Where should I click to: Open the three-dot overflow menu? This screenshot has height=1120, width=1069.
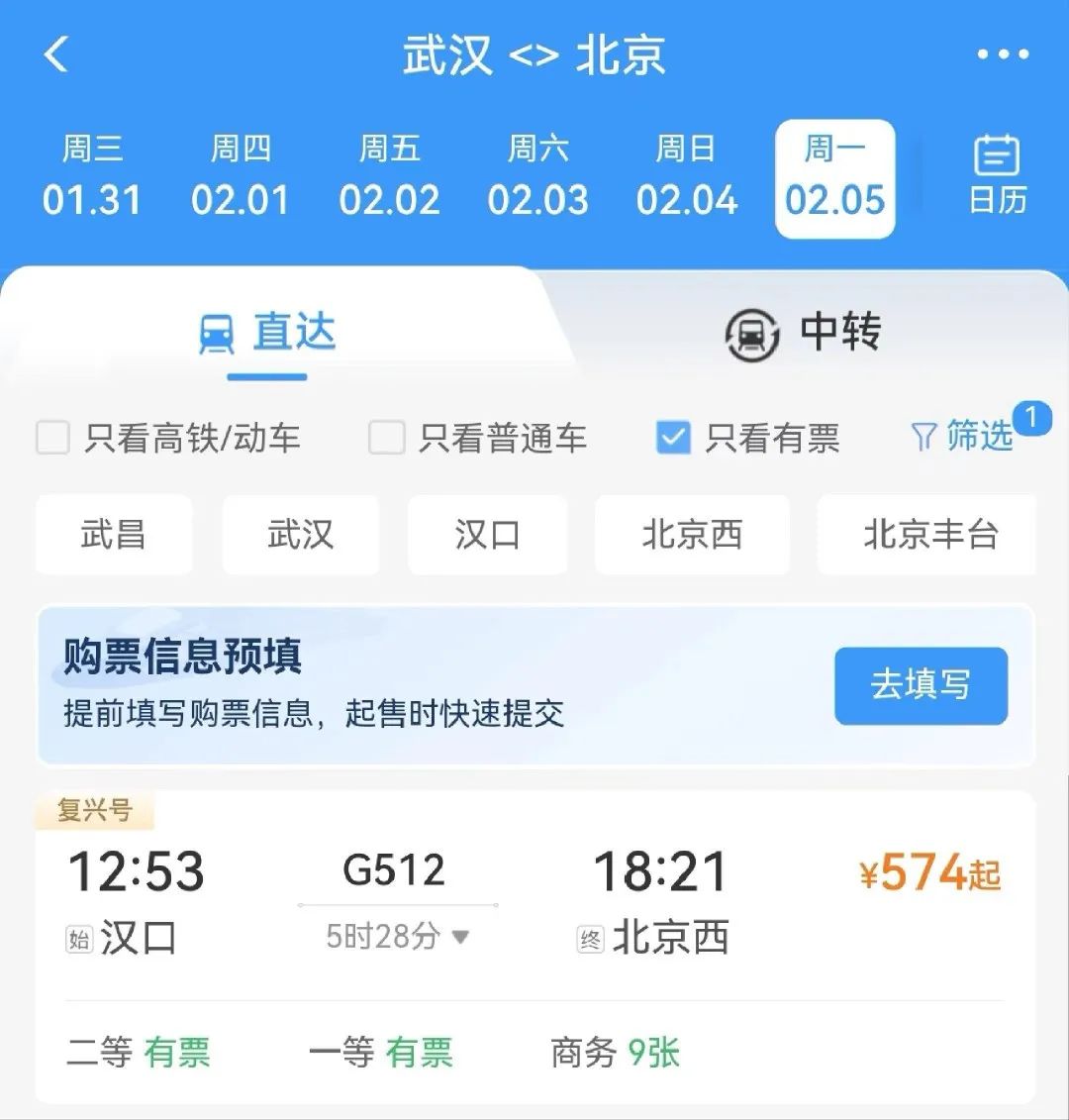[1003, 54]
